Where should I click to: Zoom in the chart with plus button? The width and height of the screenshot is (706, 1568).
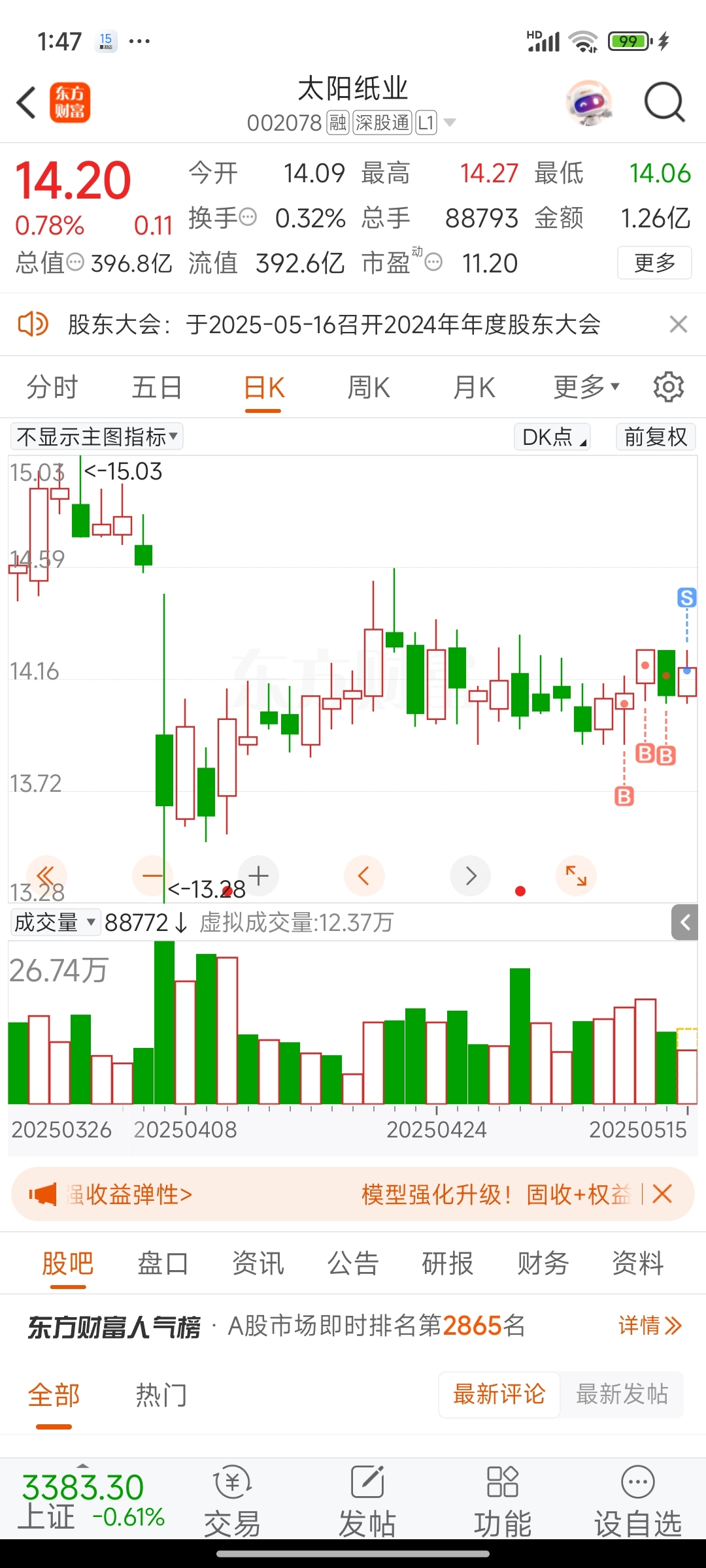259,875
